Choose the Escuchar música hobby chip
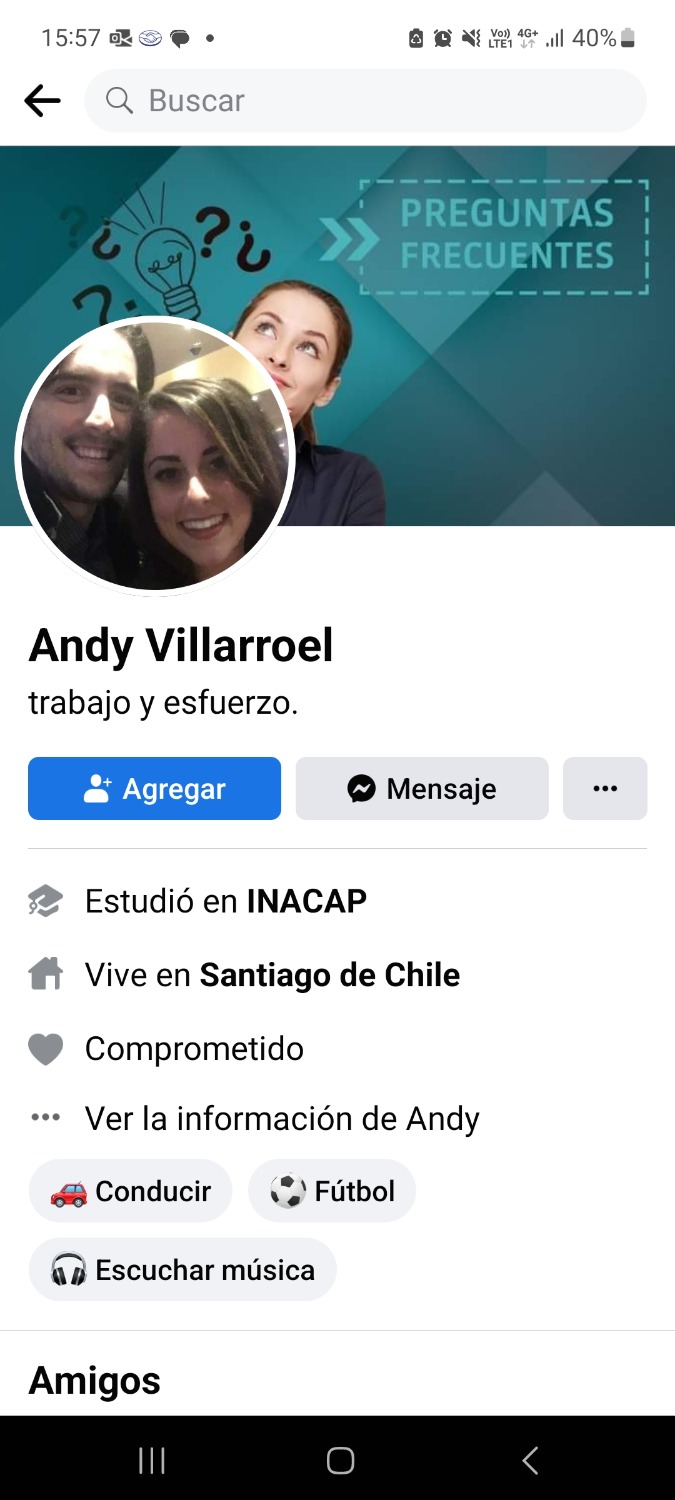This screenshot has width=675, height=1500. click(x=183, y=1270)
